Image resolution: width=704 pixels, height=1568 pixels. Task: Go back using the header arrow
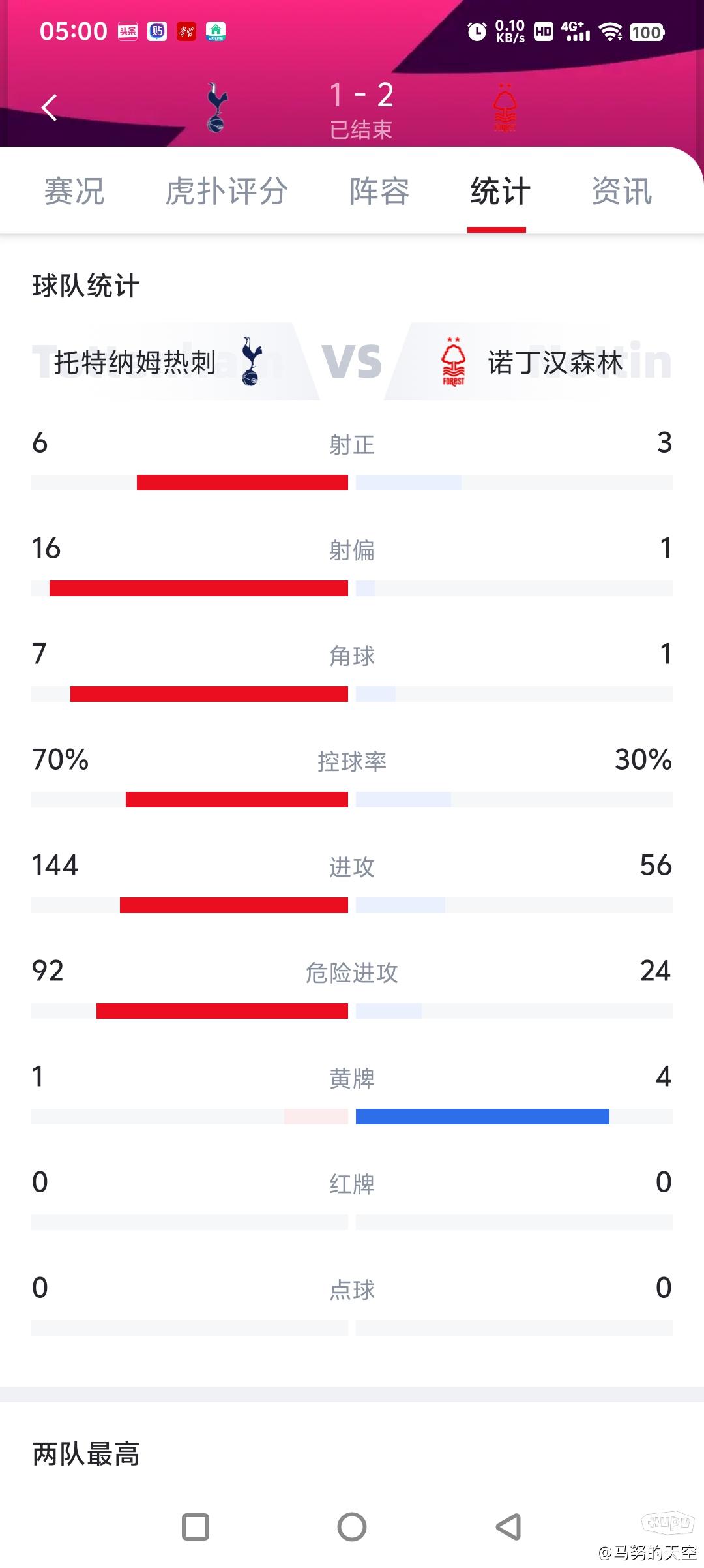(50, 108)
